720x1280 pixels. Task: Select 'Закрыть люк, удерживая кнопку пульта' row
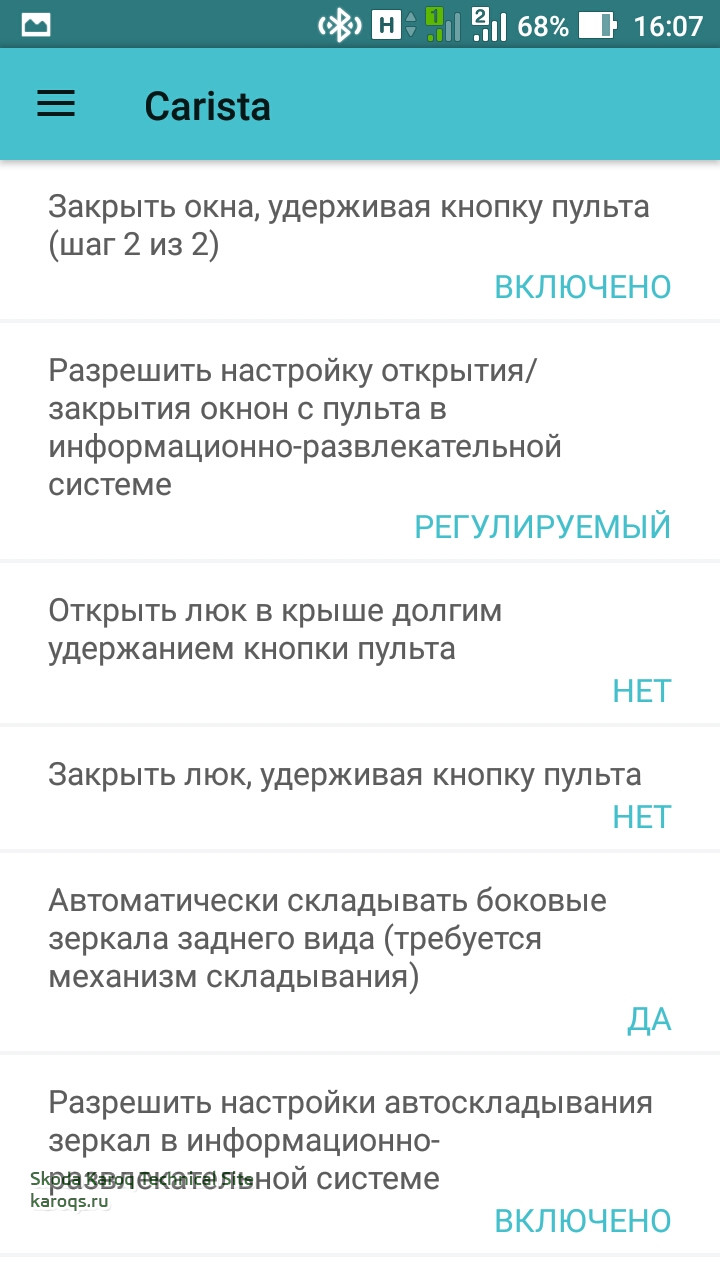tap(360, 788)
